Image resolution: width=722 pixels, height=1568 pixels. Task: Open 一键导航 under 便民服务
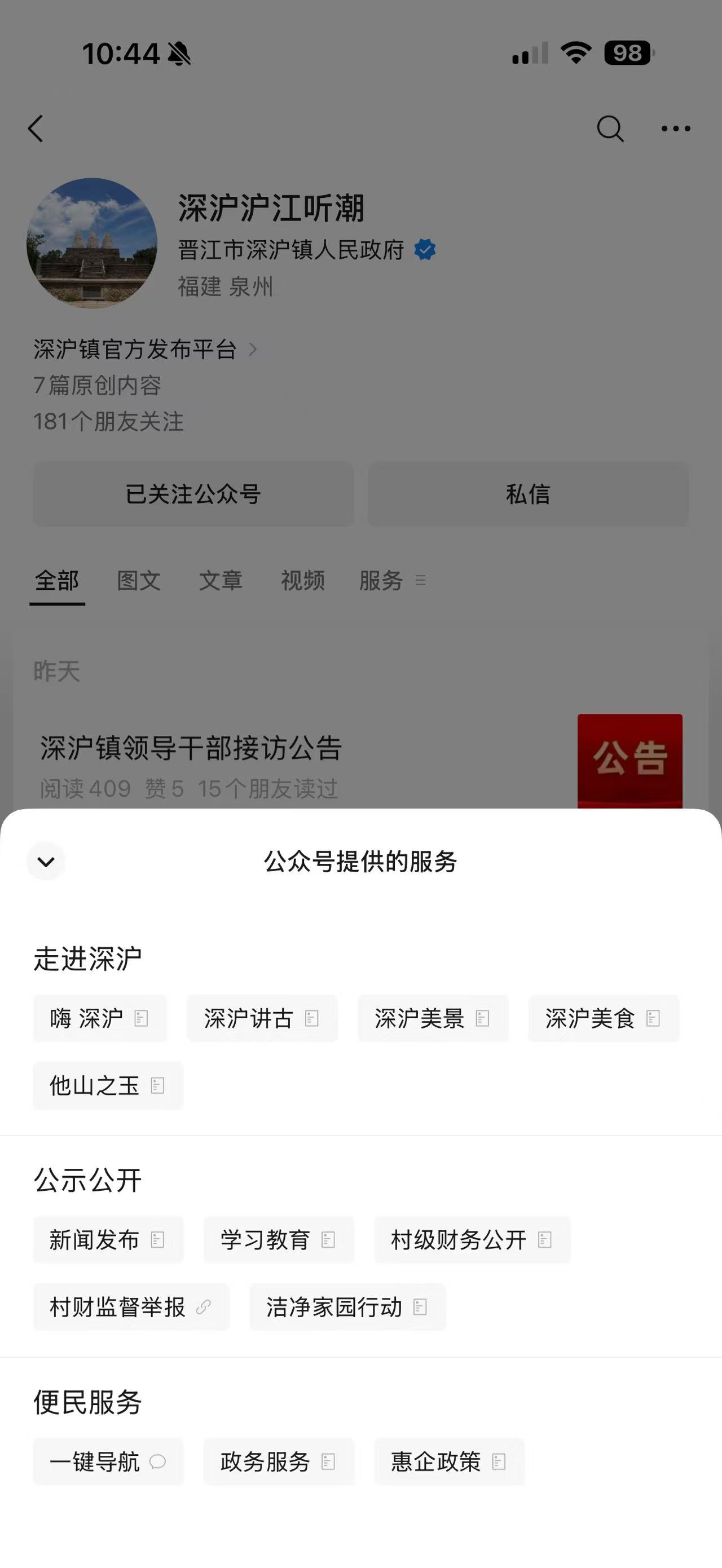[x=108, y=1461]
